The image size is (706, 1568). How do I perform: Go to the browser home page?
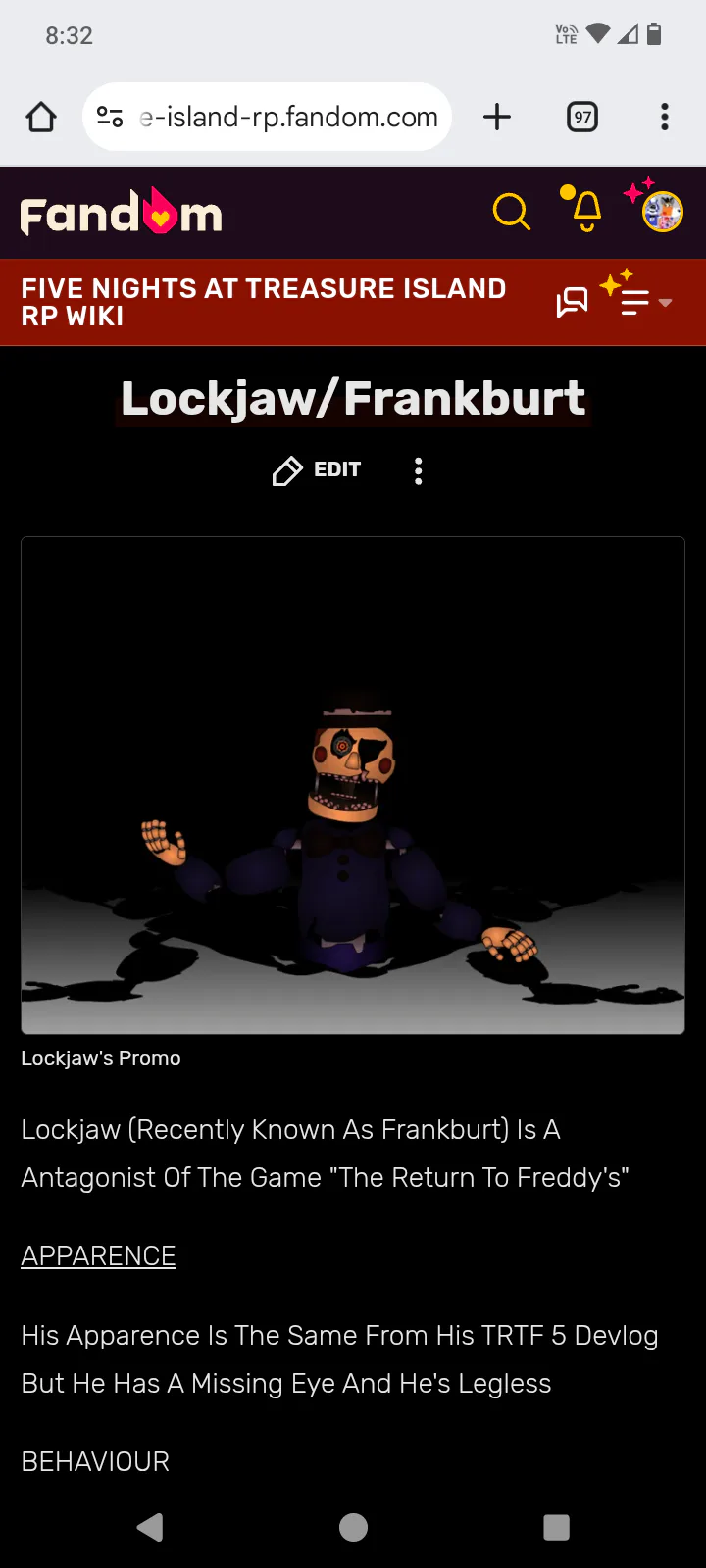point(41,118)
